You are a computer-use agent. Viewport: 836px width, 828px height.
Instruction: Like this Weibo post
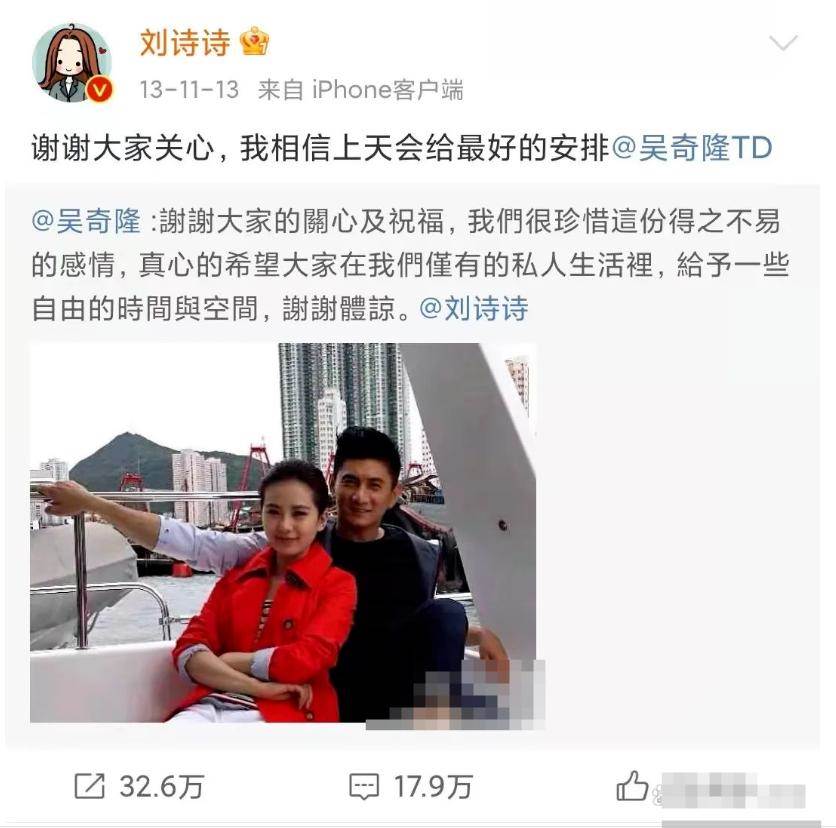pyautogui.click(x=632, y=787)
